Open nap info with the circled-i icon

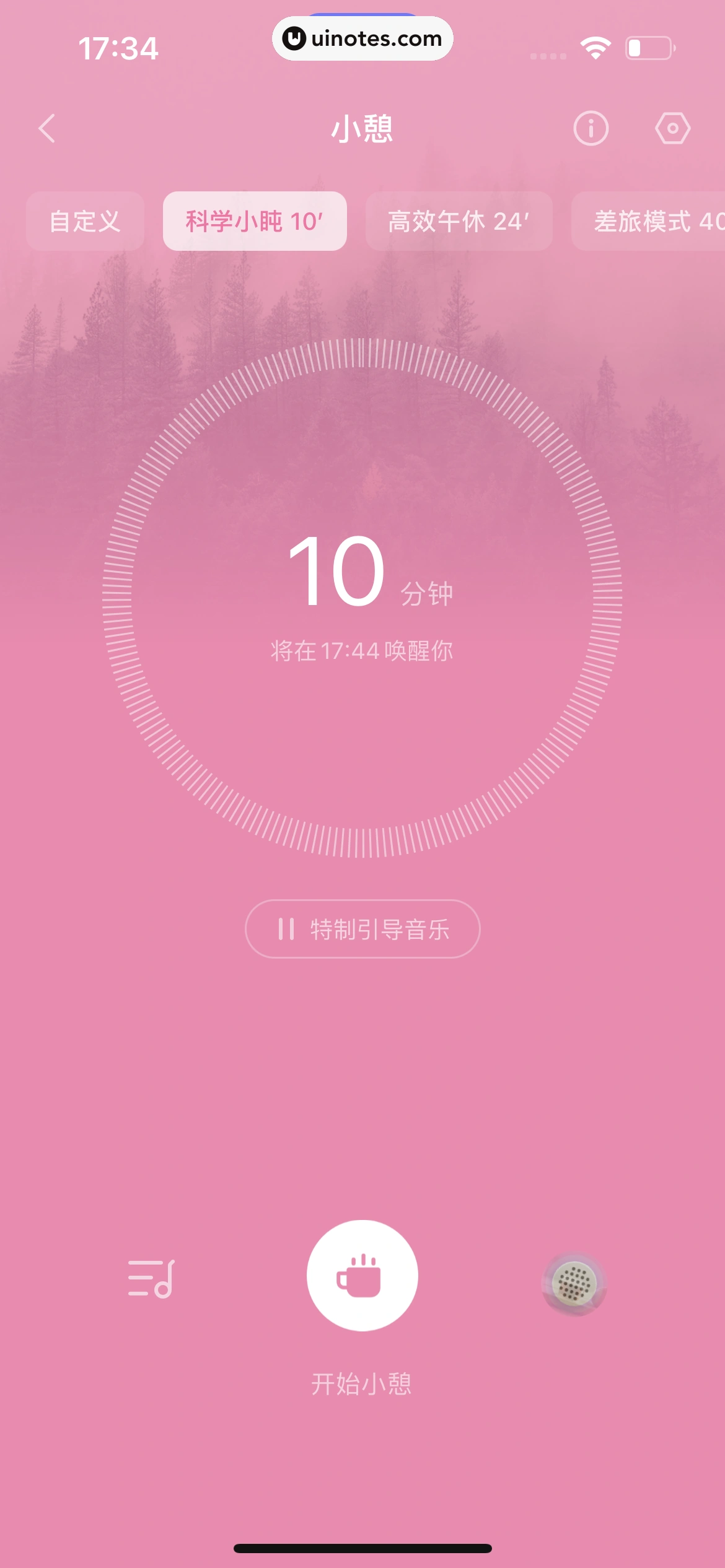(x=591, y=128)
